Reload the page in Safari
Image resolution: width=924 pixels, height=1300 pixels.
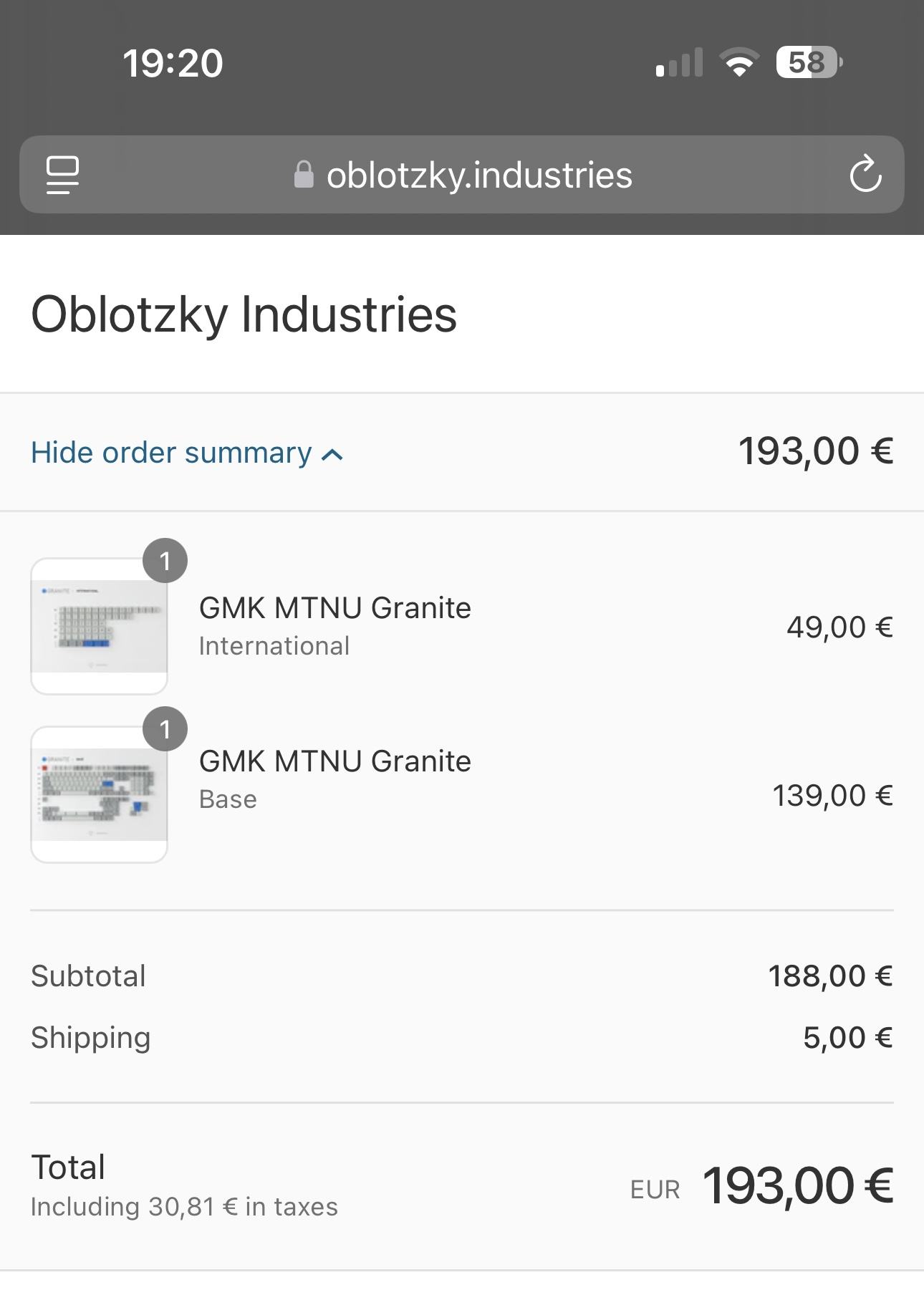coord(865,175)
